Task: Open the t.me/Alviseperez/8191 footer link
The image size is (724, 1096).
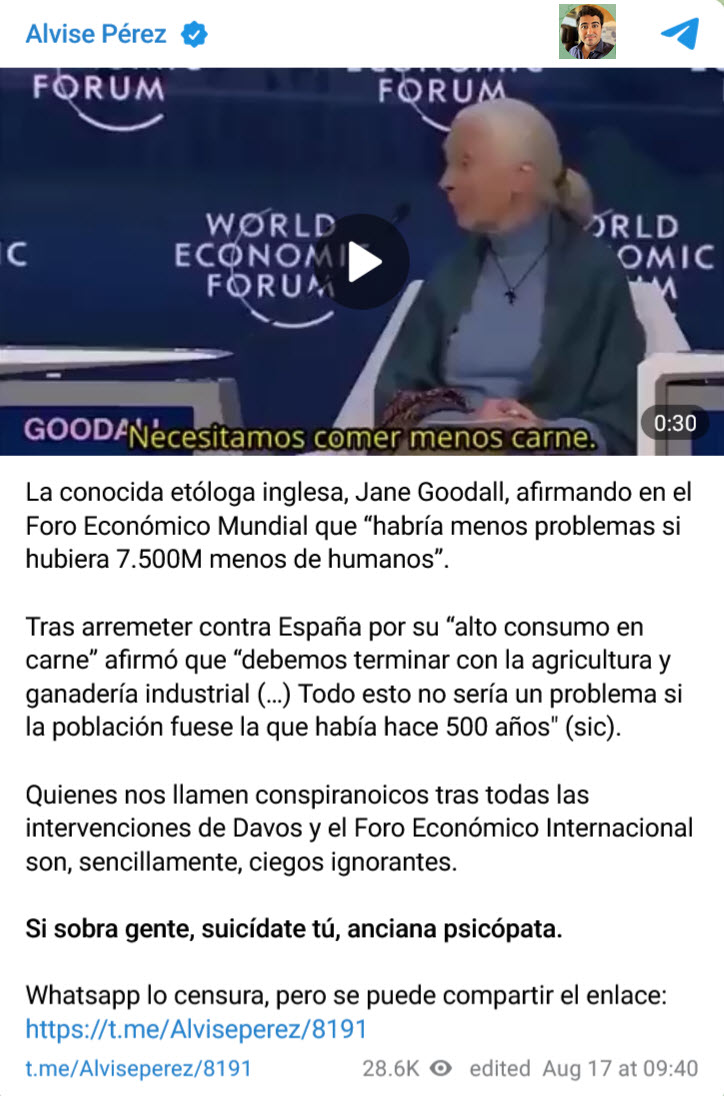Action: point(138,1068)
